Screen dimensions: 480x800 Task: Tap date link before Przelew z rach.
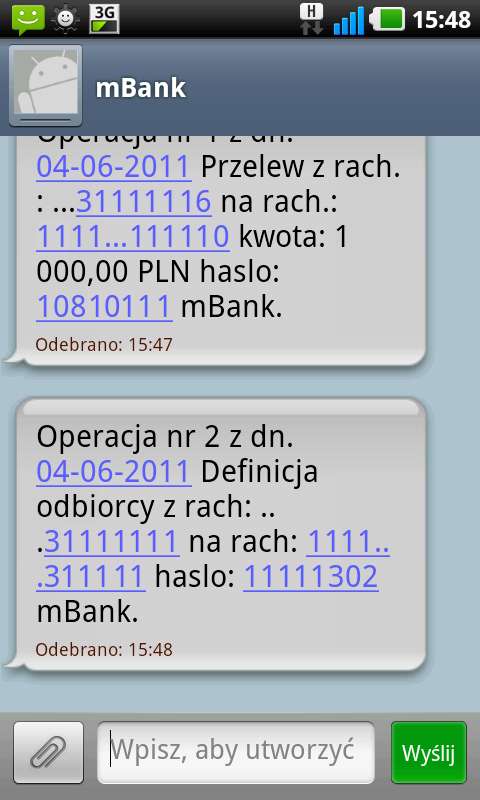tap(114, 166)
